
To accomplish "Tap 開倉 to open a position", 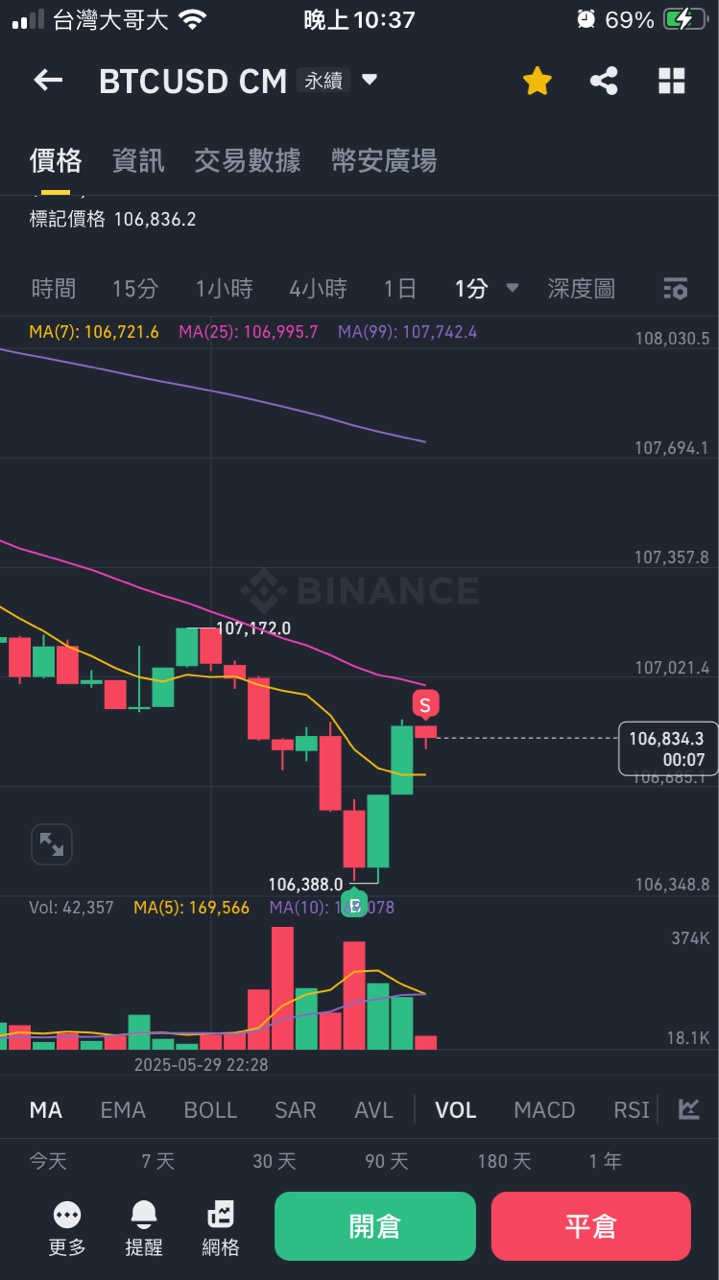I will 375,1226.
